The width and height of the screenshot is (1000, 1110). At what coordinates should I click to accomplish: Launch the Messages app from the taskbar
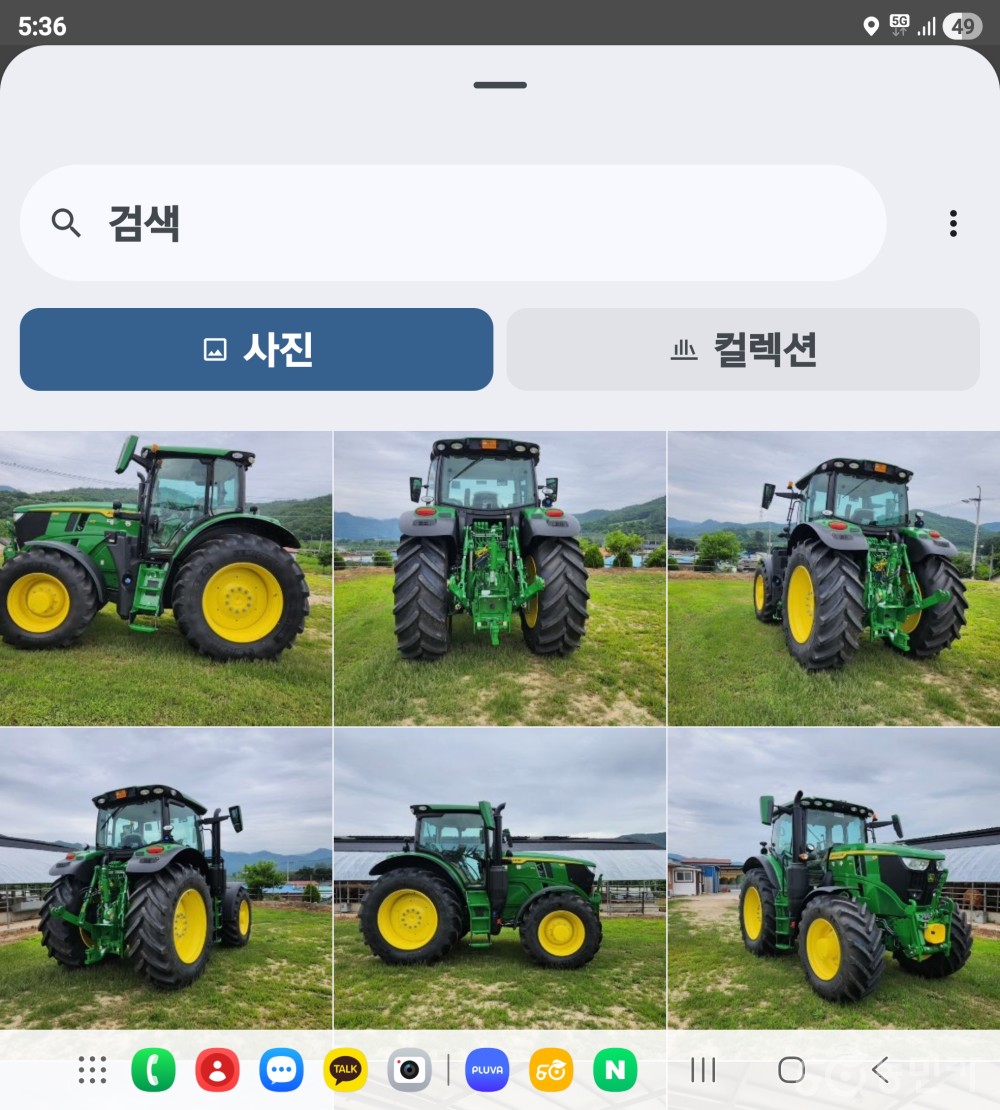coord(281,1070)
